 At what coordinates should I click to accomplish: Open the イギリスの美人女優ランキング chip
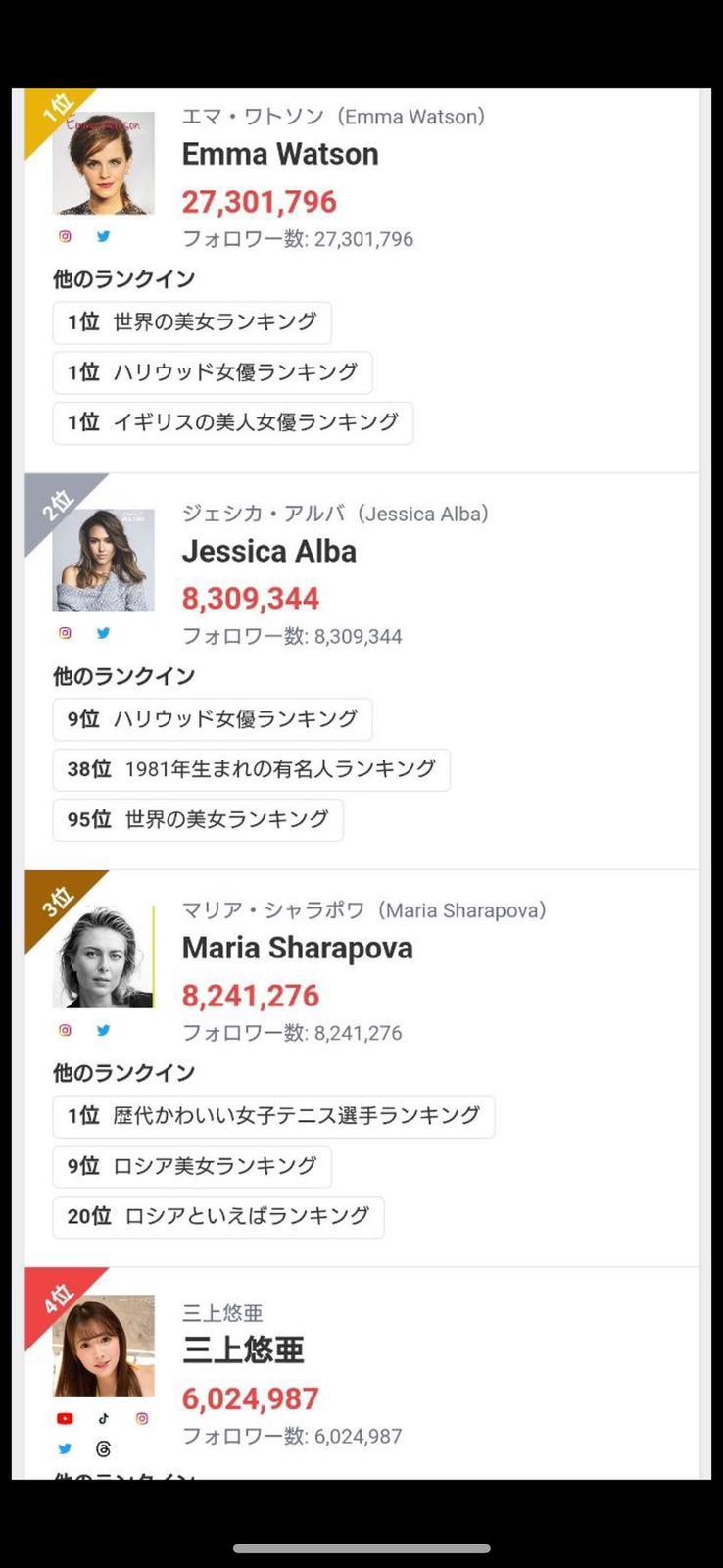click(x=232, y=422)
